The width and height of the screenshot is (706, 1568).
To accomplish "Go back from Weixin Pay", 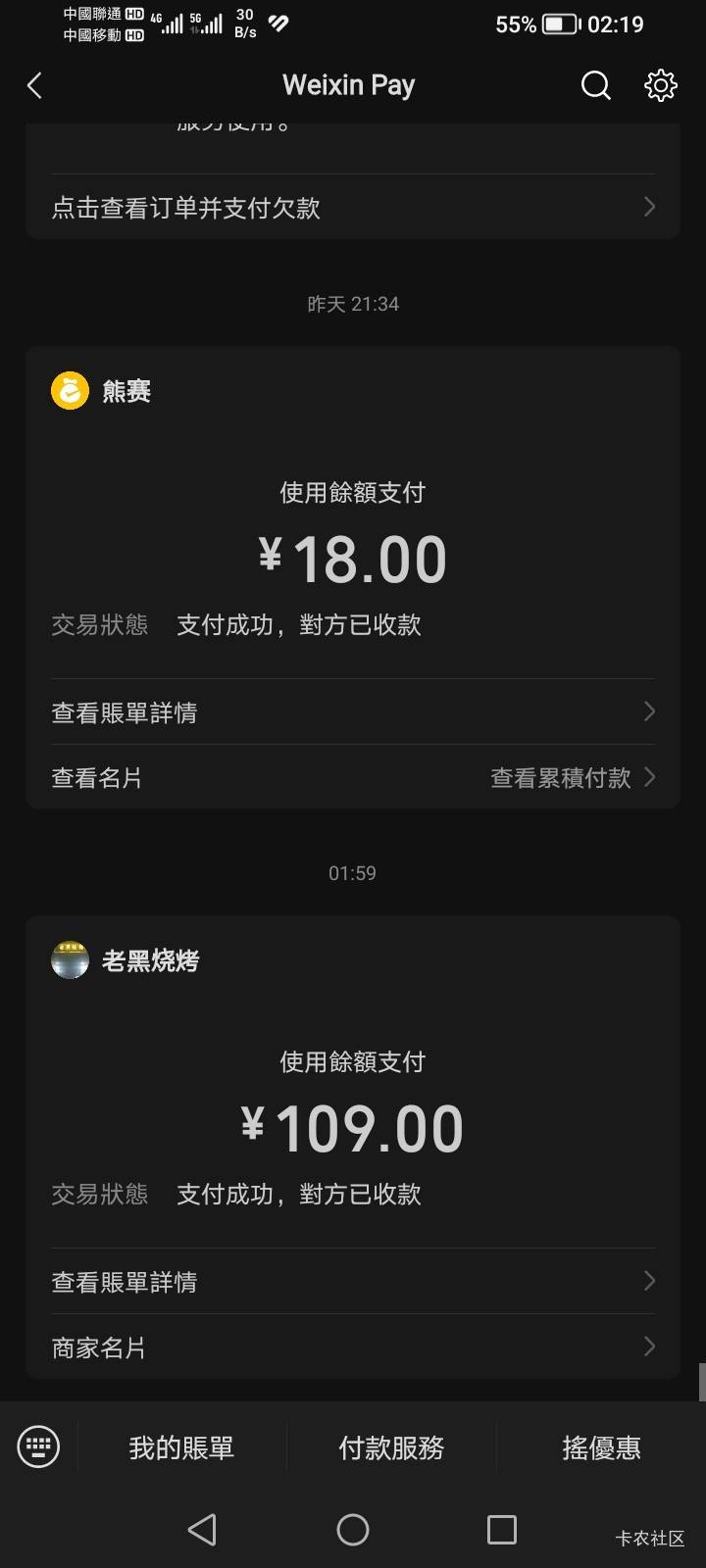I will [x=35, y=86].
